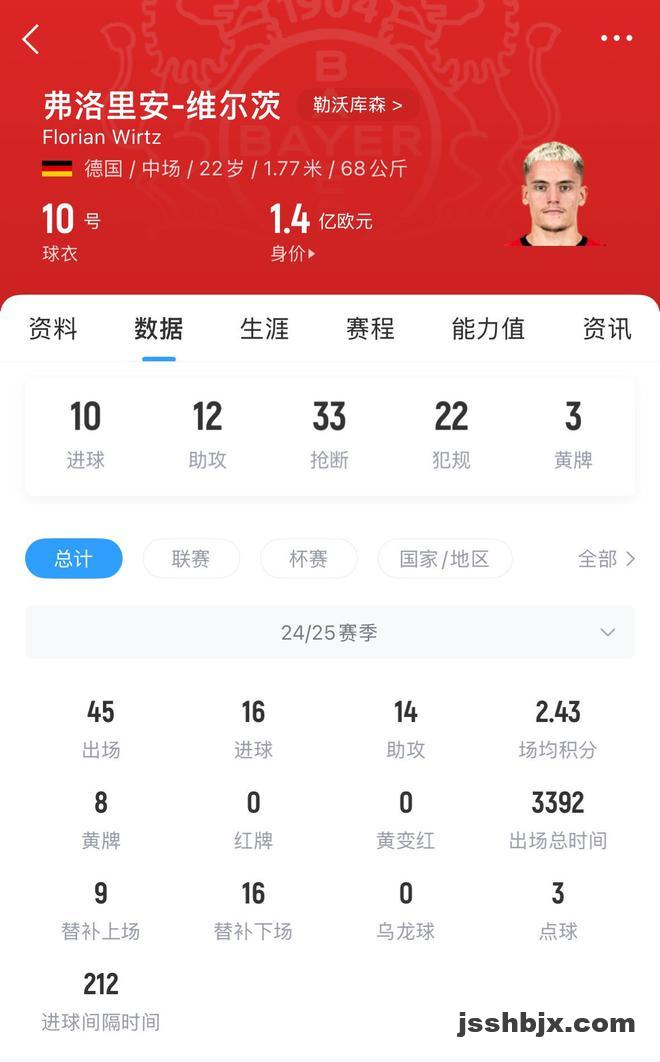Select the 杯赛 filter chip
Viewport: 660px width, 1062px height.
pyautogui.click(x=308, y=559)
